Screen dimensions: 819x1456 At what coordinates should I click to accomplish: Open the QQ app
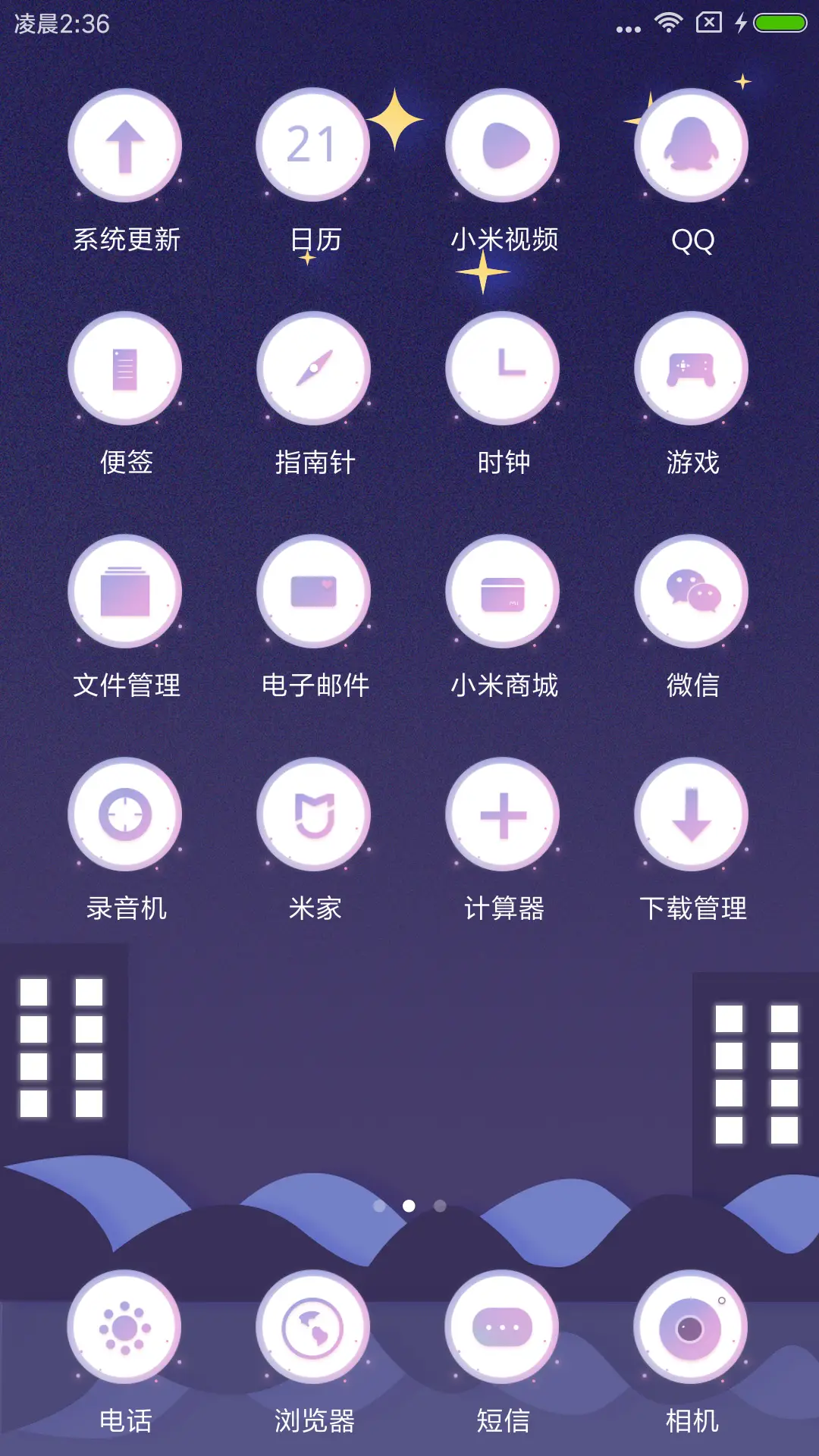pyautogui.click(x=691, y=146)
